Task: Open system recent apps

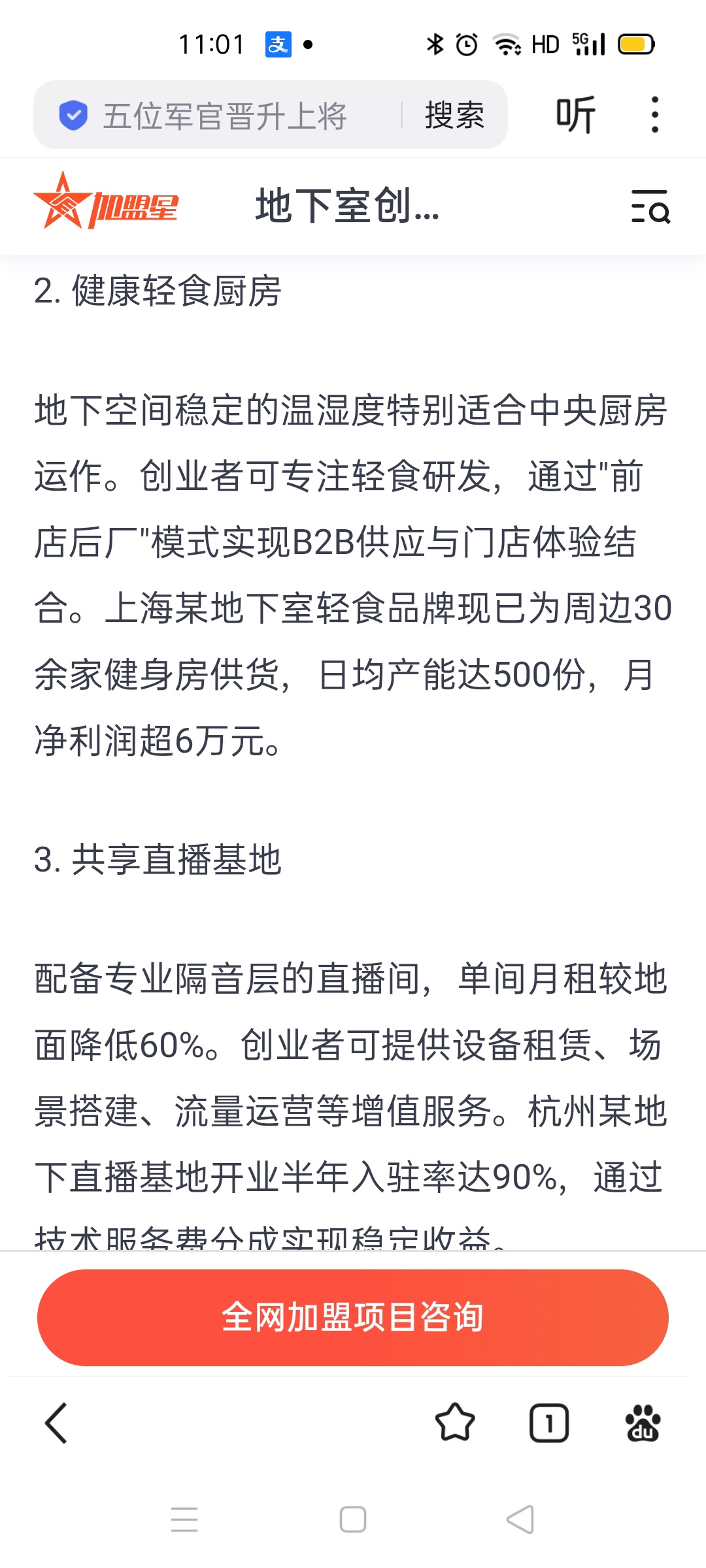Action: (184, 1520)
